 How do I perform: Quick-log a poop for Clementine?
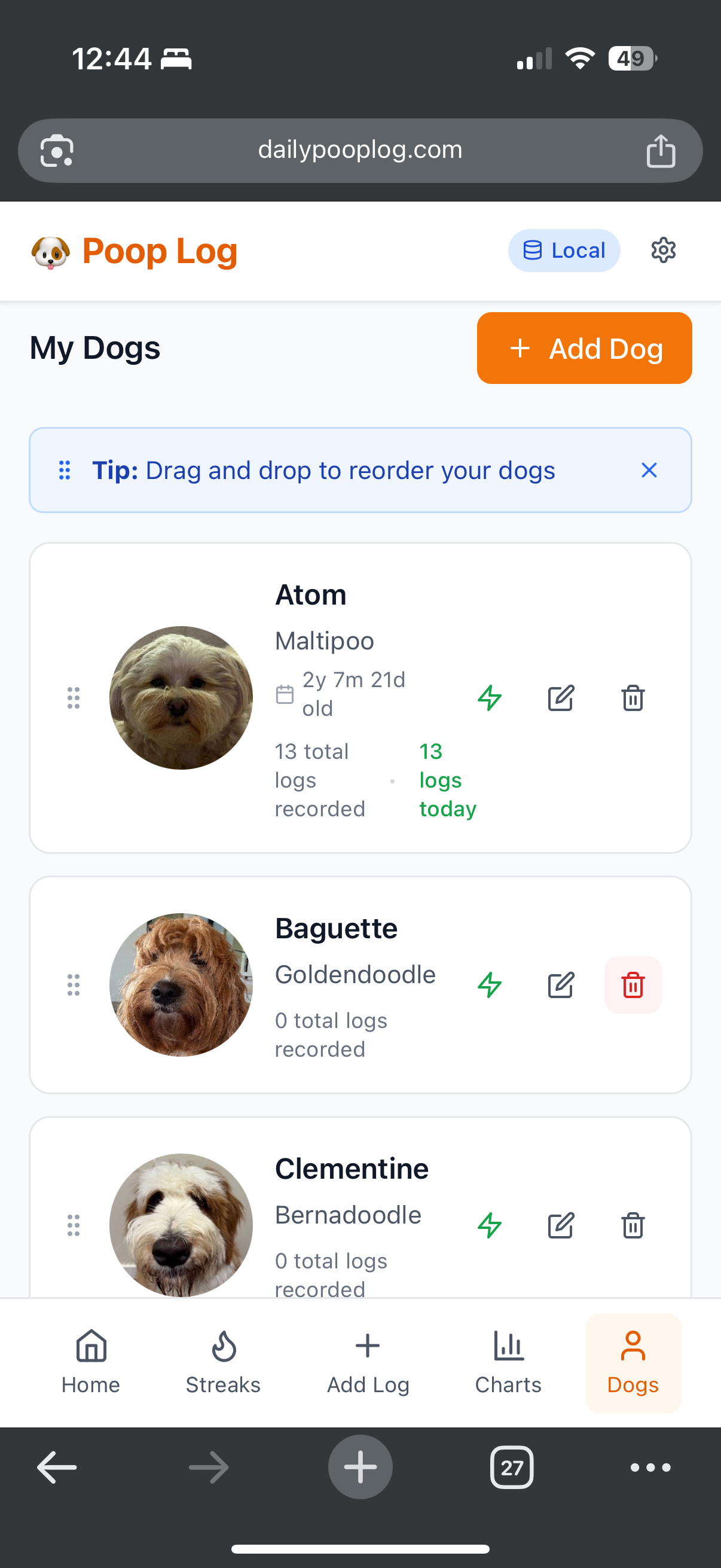489,1225
